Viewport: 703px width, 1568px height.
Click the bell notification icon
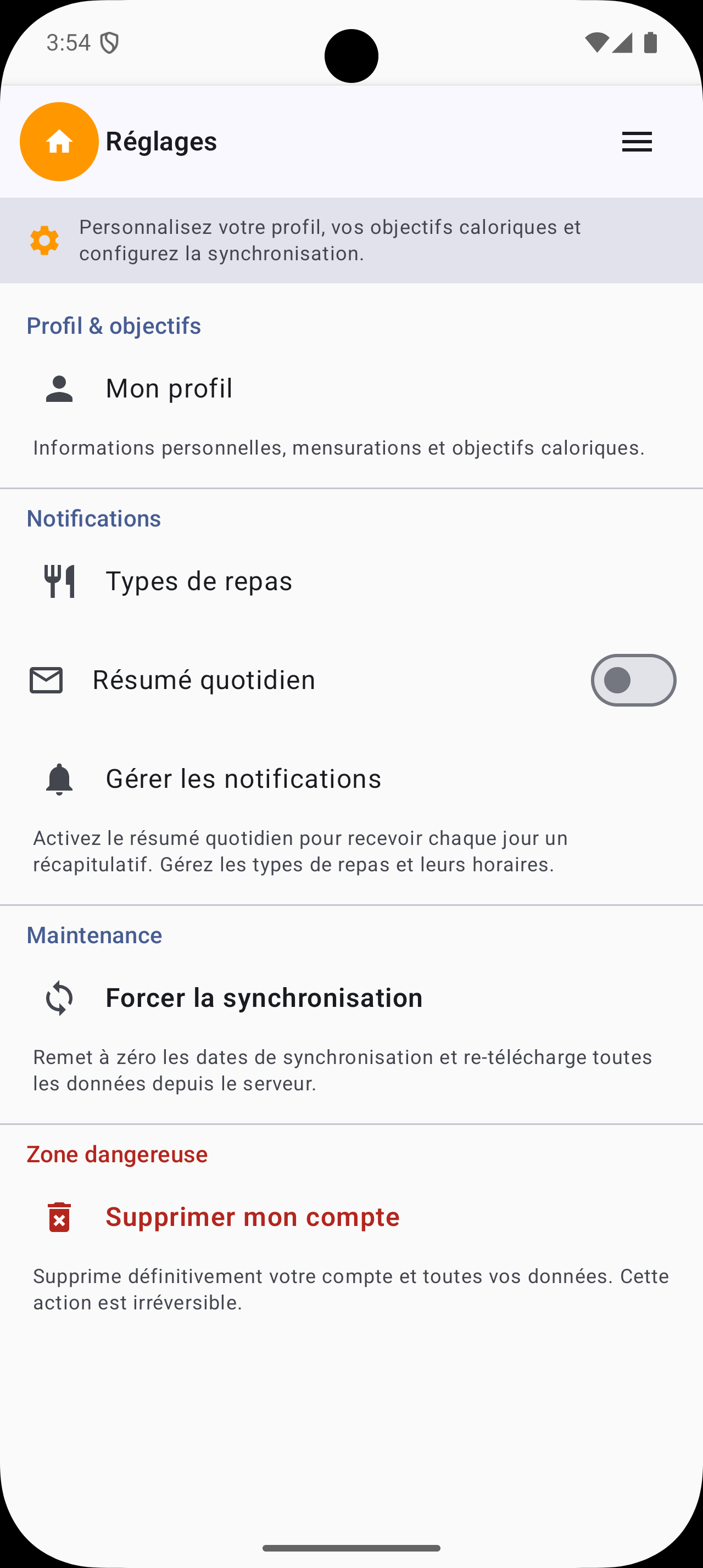point(58,779)
